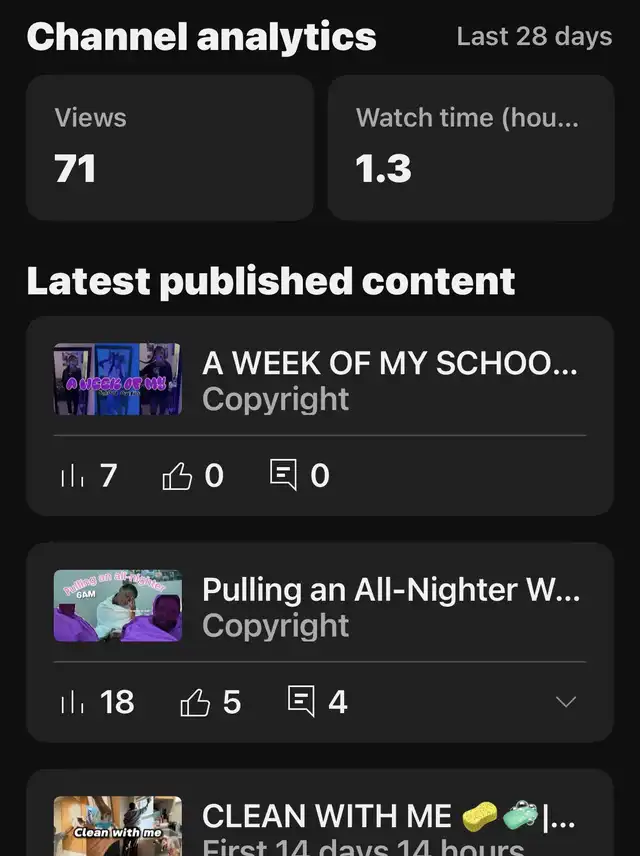This screenshot has width=640, height=856.
Task: Expand details for Pulling an All-Nighter video
Action: click(x=566, y=702)
